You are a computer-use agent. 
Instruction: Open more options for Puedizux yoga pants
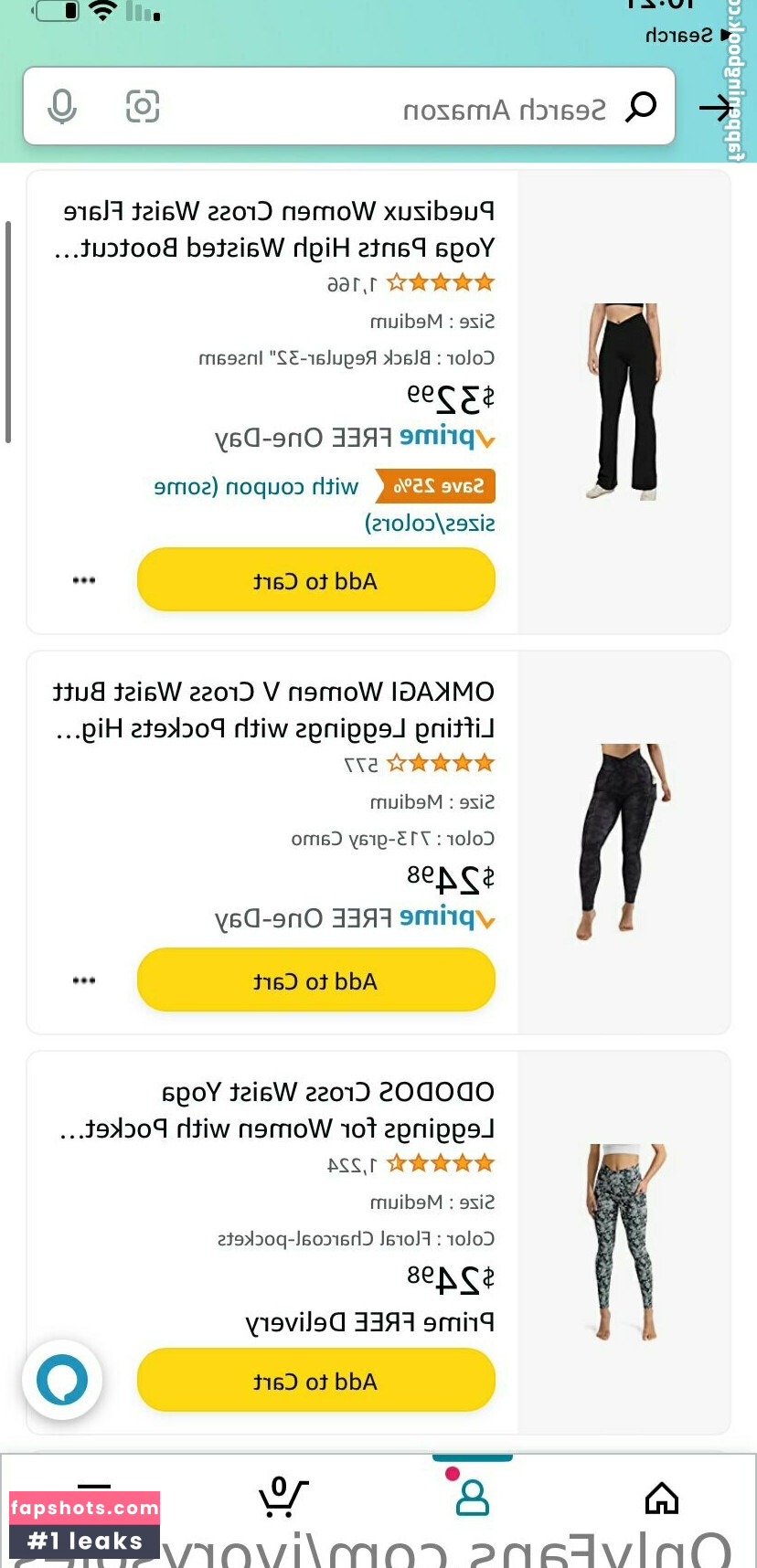[84, 580]
